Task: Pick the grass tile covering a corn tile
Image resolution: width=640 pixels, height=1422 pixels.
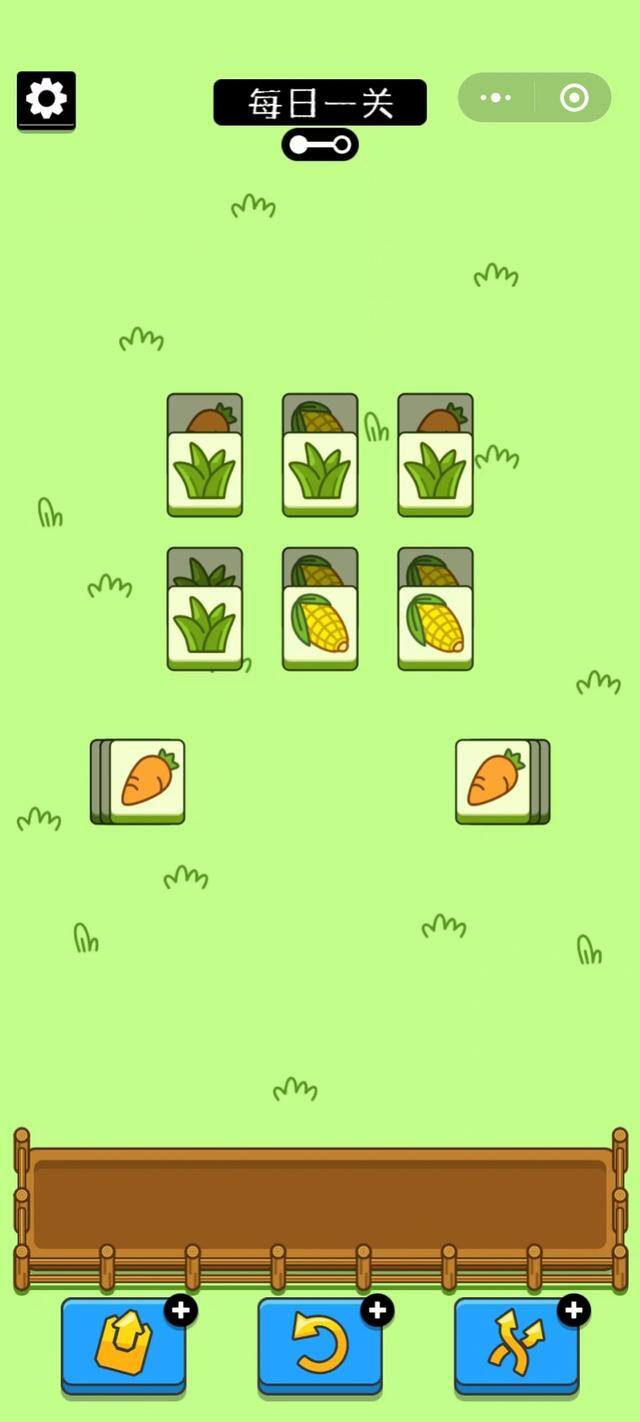Action: [320, 472]
